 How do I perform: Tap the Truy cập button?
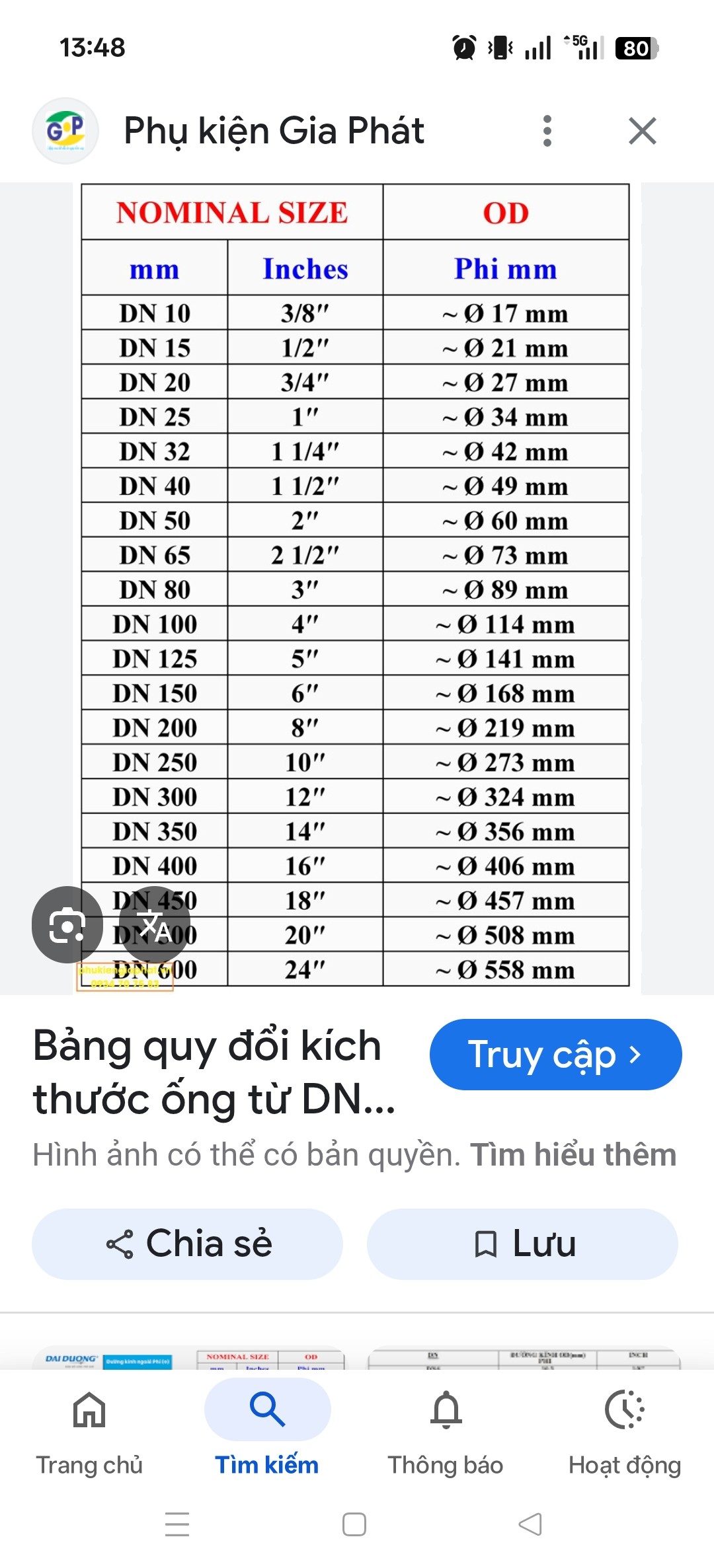pyautogui.click(x=555, y=1055)
